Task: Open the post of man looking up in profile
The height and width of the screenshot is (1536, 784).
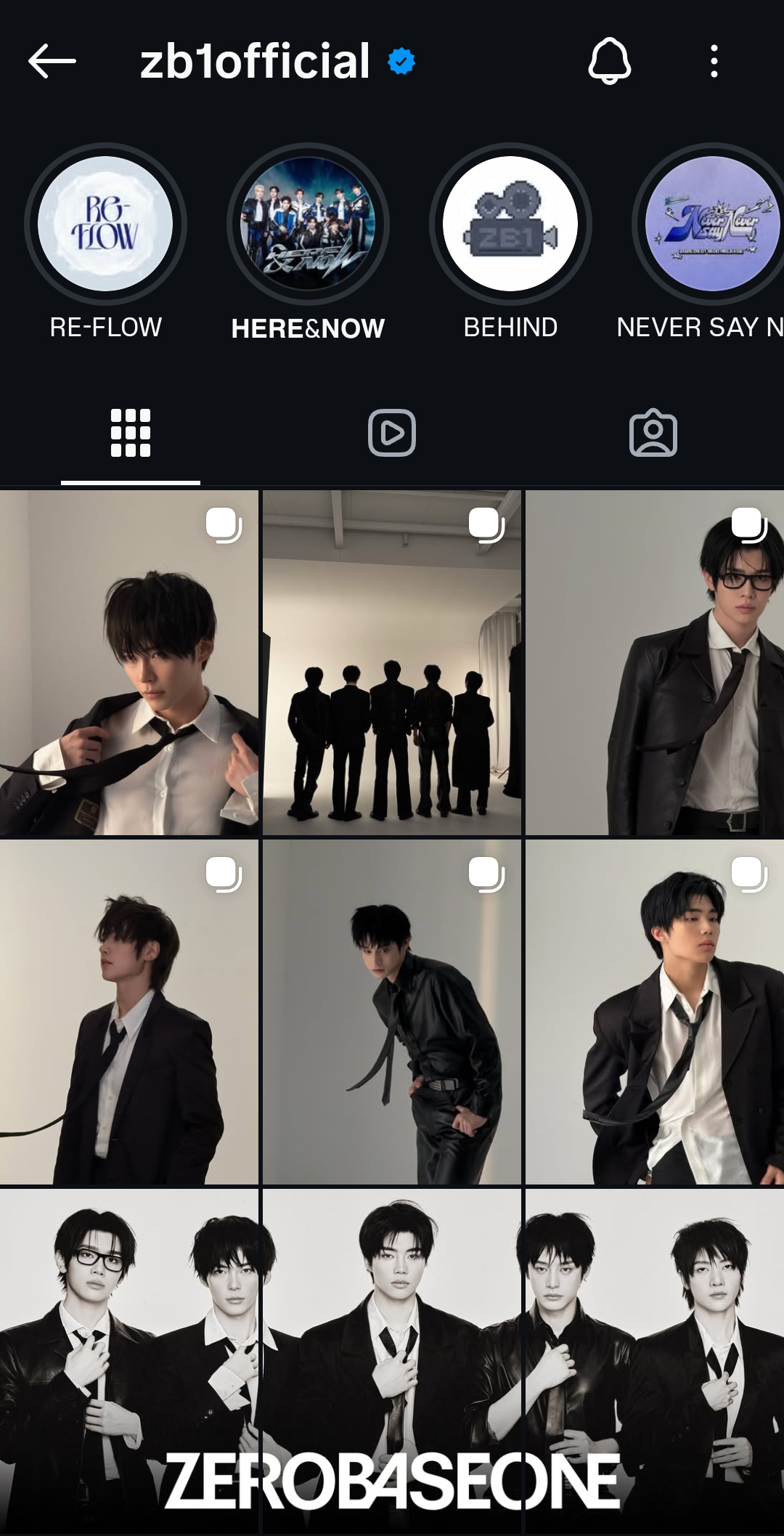Action: tap(129, 1012)
